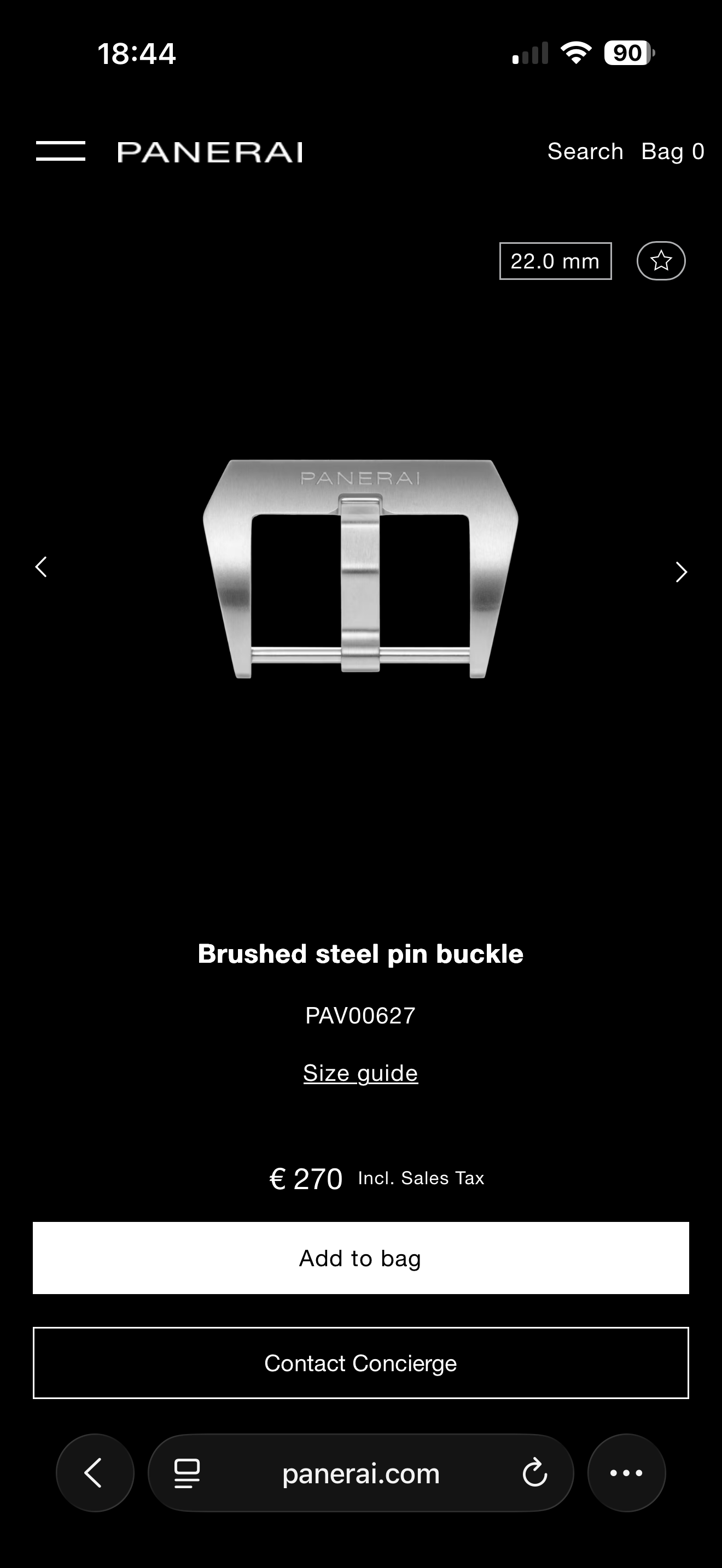The width and height of the screenshot is (722, 1568).
Task: Go to the Panerai homepage logo
Action: tap(209, 152)
